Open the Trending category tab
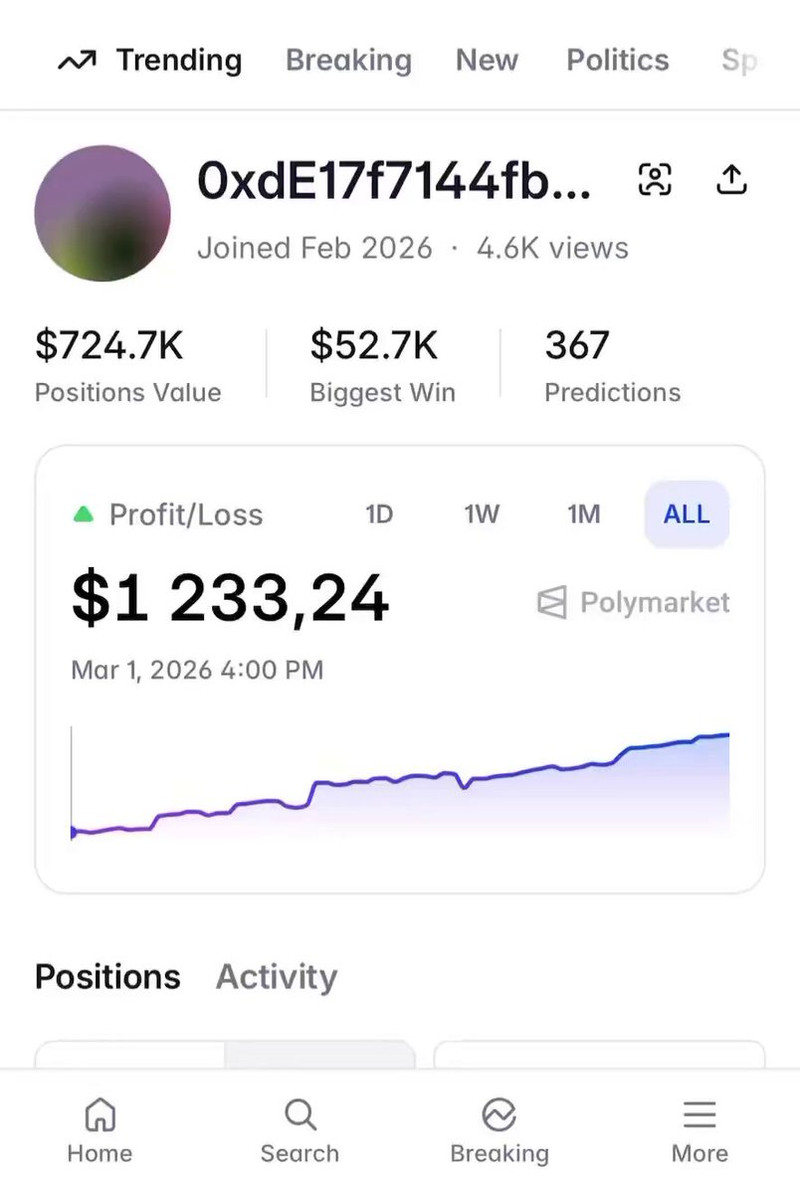This screenshot has height=1194, width=800. click(x=150, y=61)
